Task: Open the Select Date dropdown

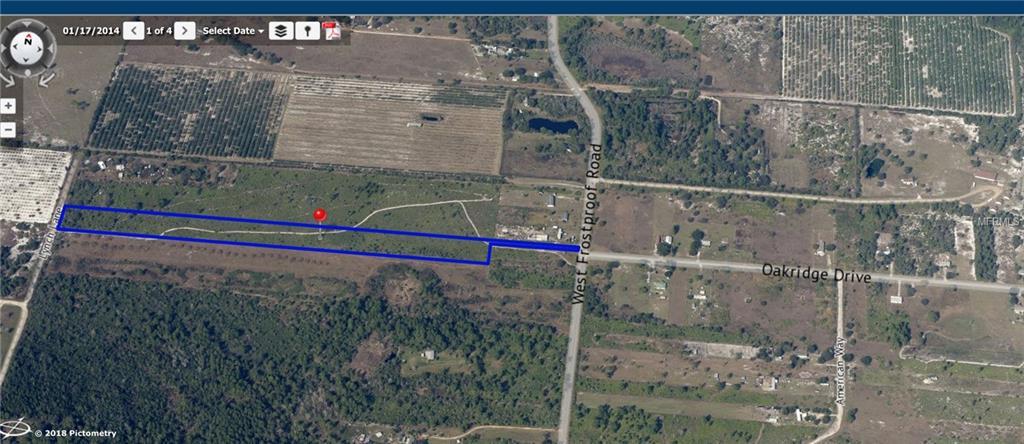Action: tap(233, 30)
